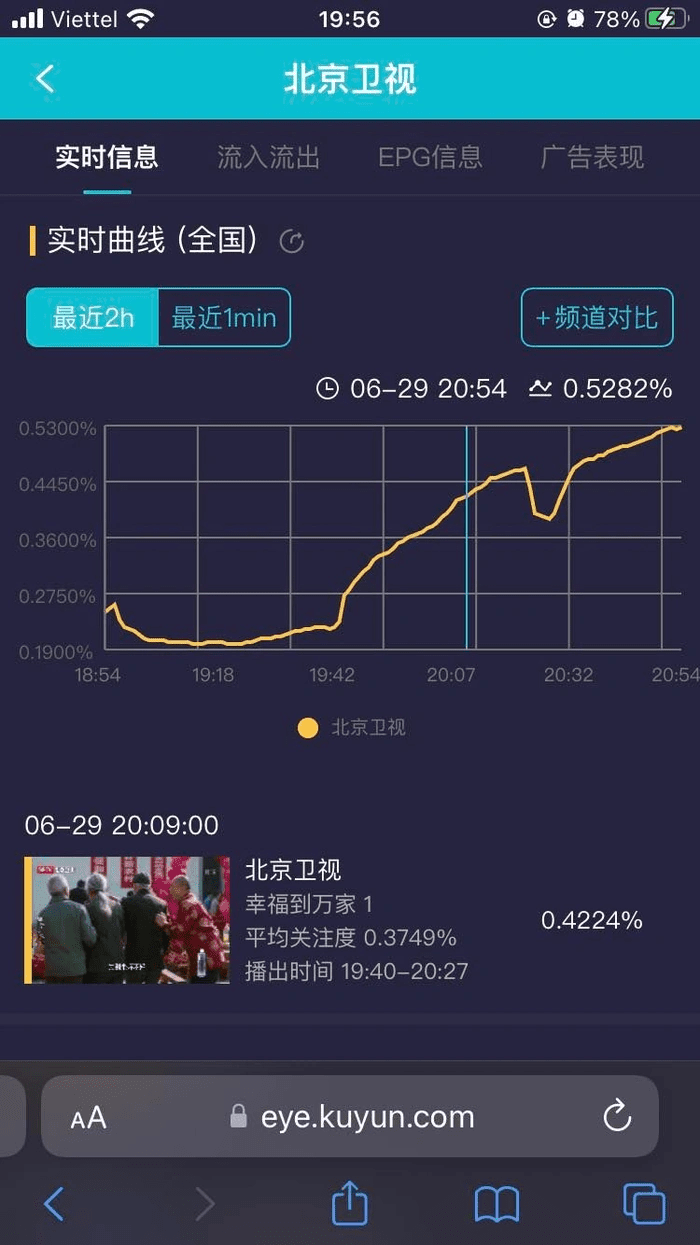Open the Safari share sheet
The height and width of the screenshot is (1245, 700).
pos(350,1204)
